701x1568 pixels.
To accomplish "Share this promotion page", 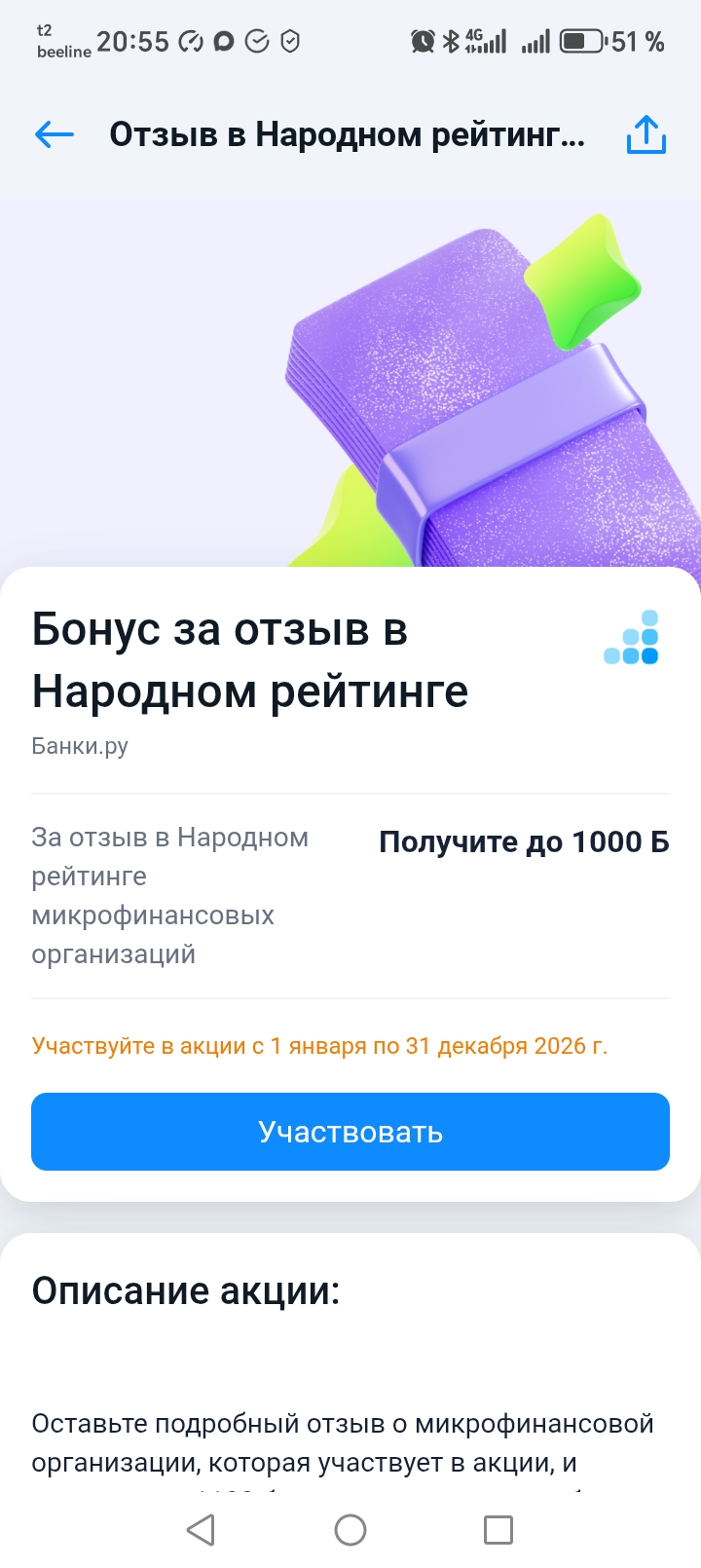I will tap(646, 135).
